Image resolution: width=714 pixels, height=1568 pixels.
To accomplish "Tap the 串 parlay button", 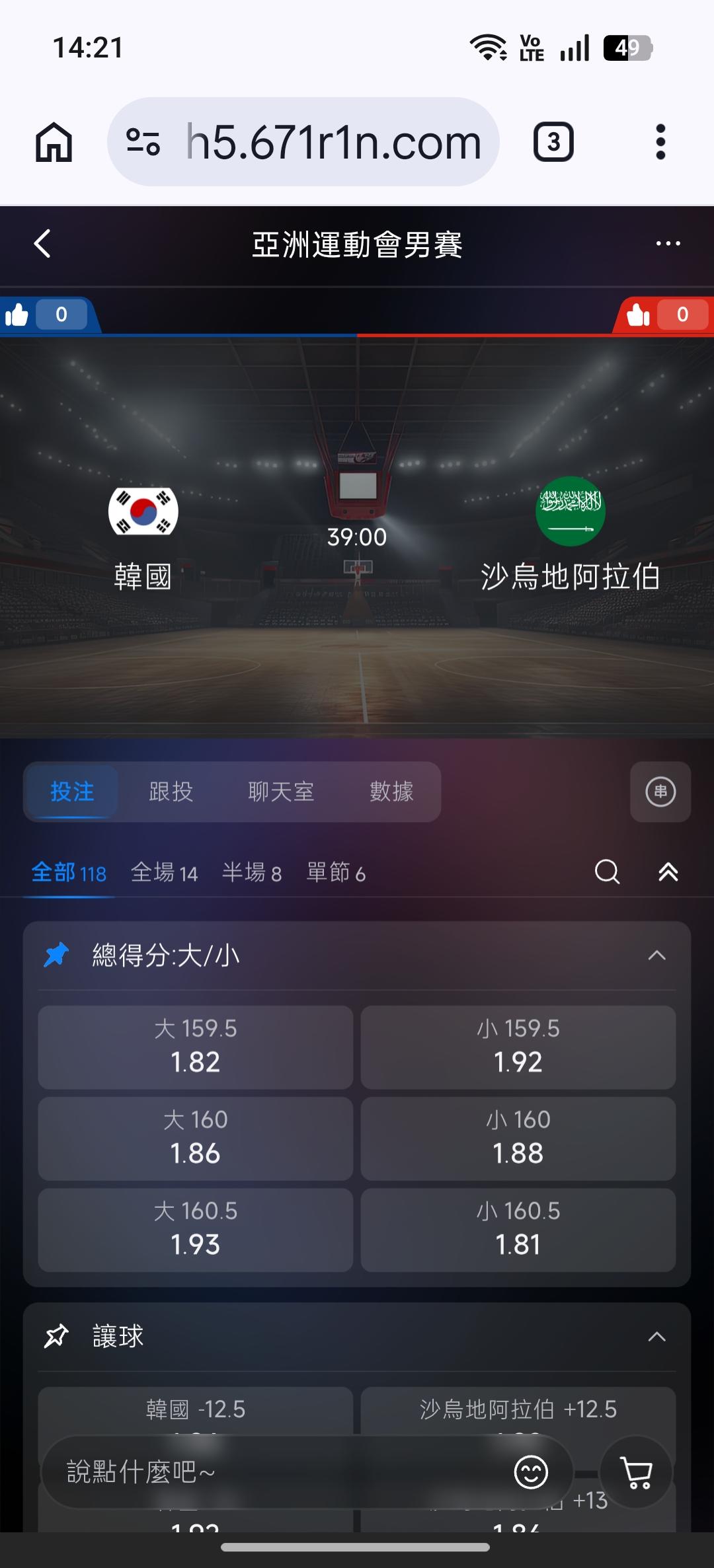I will coord(660,792).
